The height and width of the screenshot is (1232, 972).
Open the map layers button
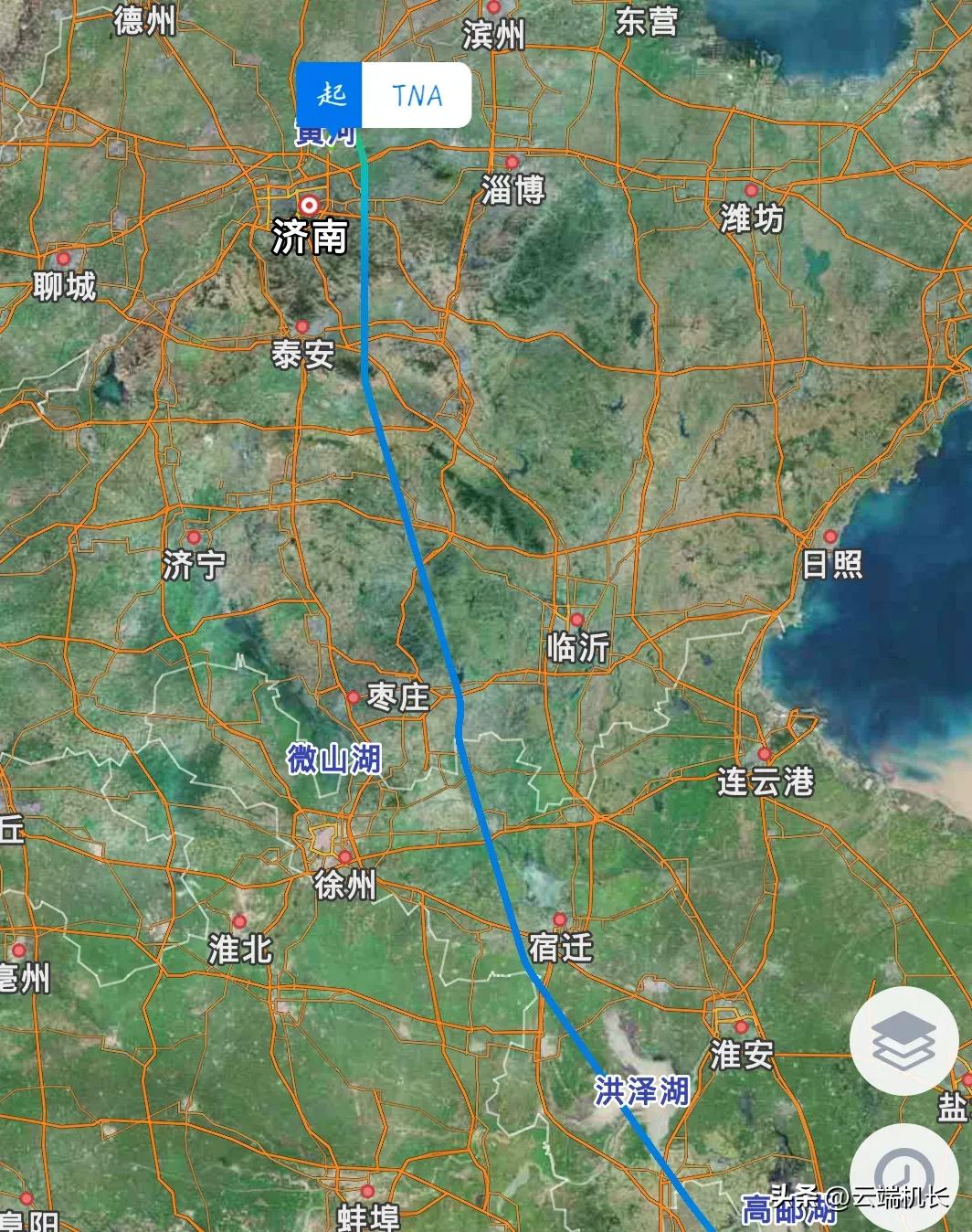click(904, 1041)
